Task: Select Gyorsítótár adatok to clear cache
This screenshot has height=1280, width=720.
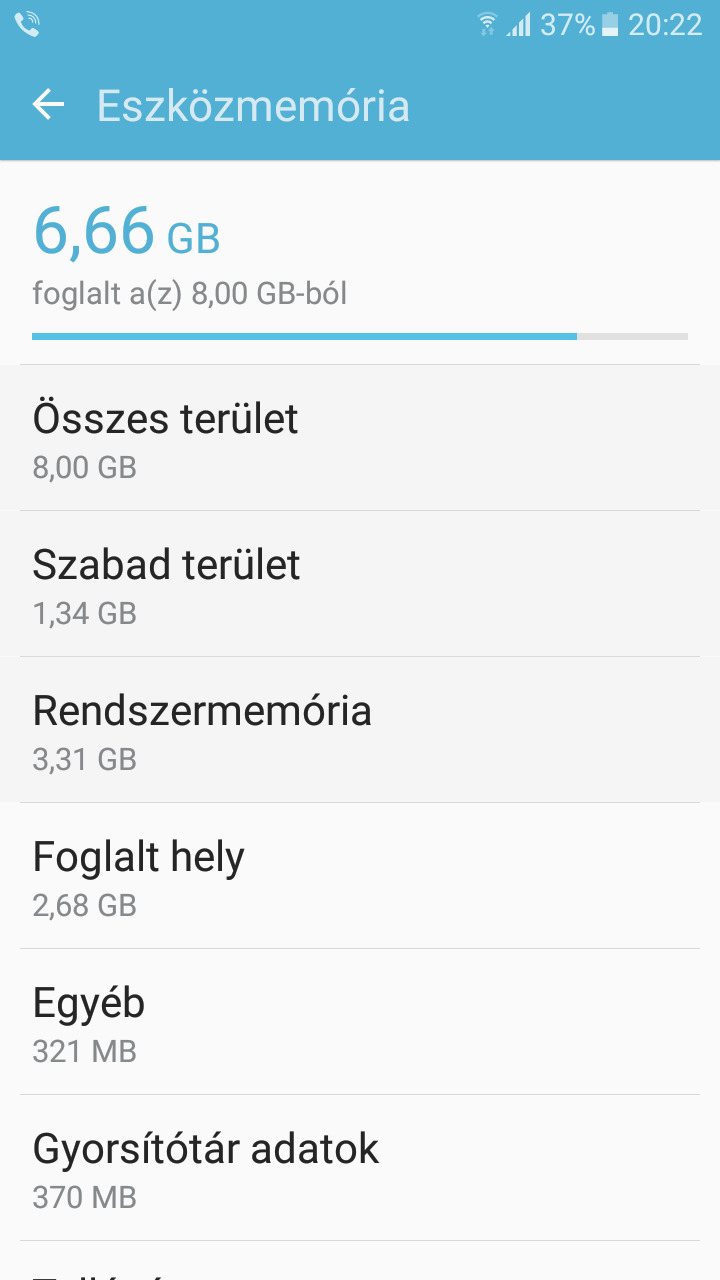Action: pyautogui.click(x=360, y=1168)
